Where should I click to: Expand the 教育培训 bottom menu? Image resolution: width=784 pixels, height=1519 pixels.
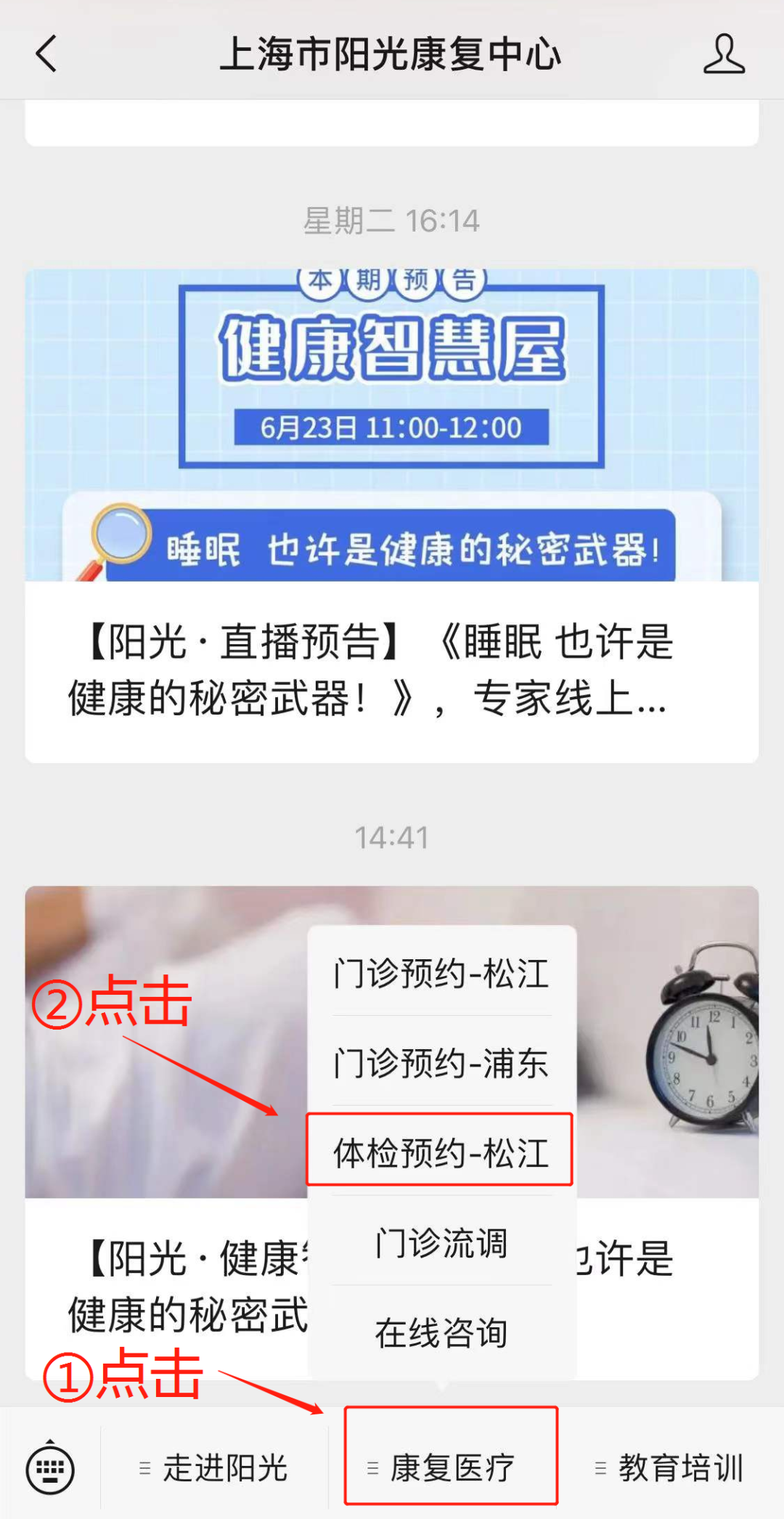671,1468
